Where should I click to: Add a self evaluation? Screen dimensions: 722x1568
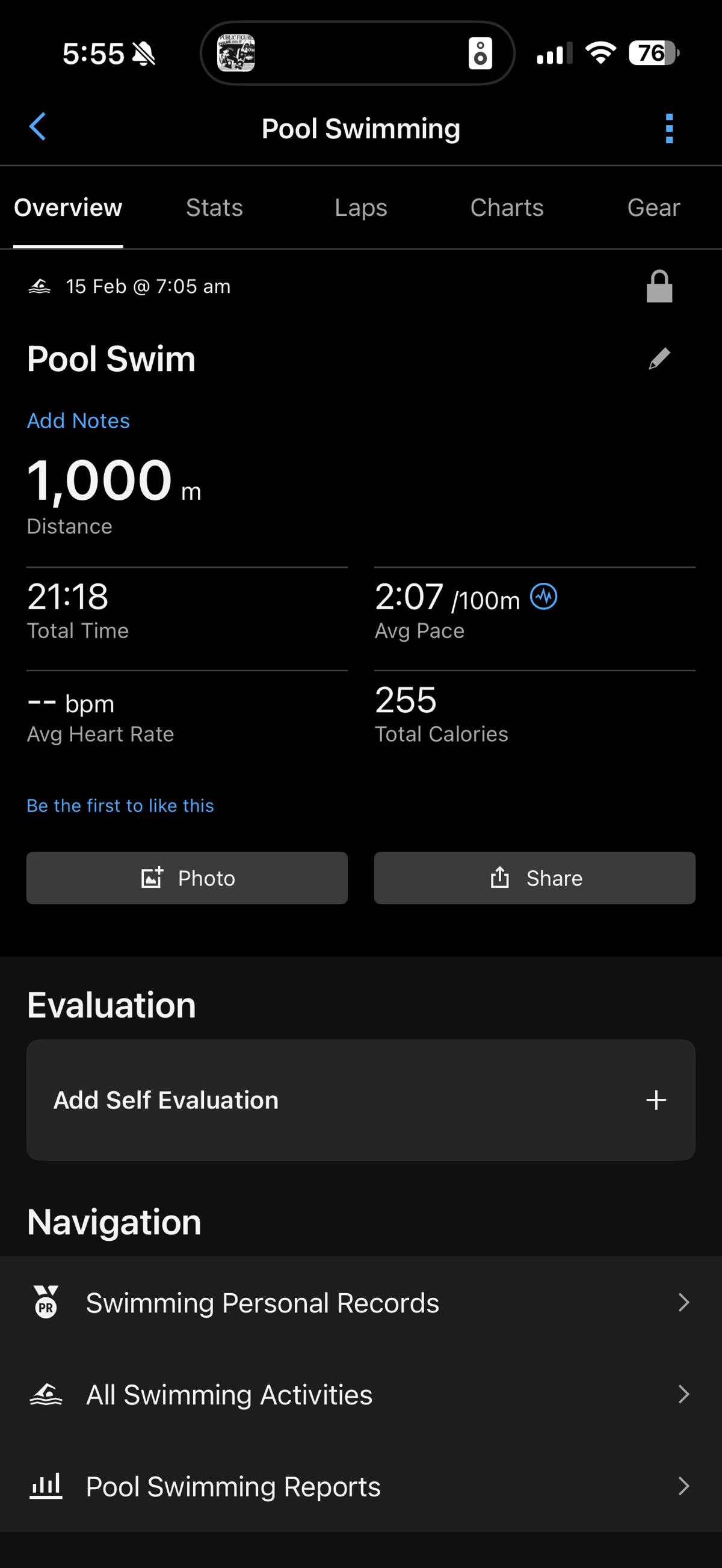click(360, 1099)
